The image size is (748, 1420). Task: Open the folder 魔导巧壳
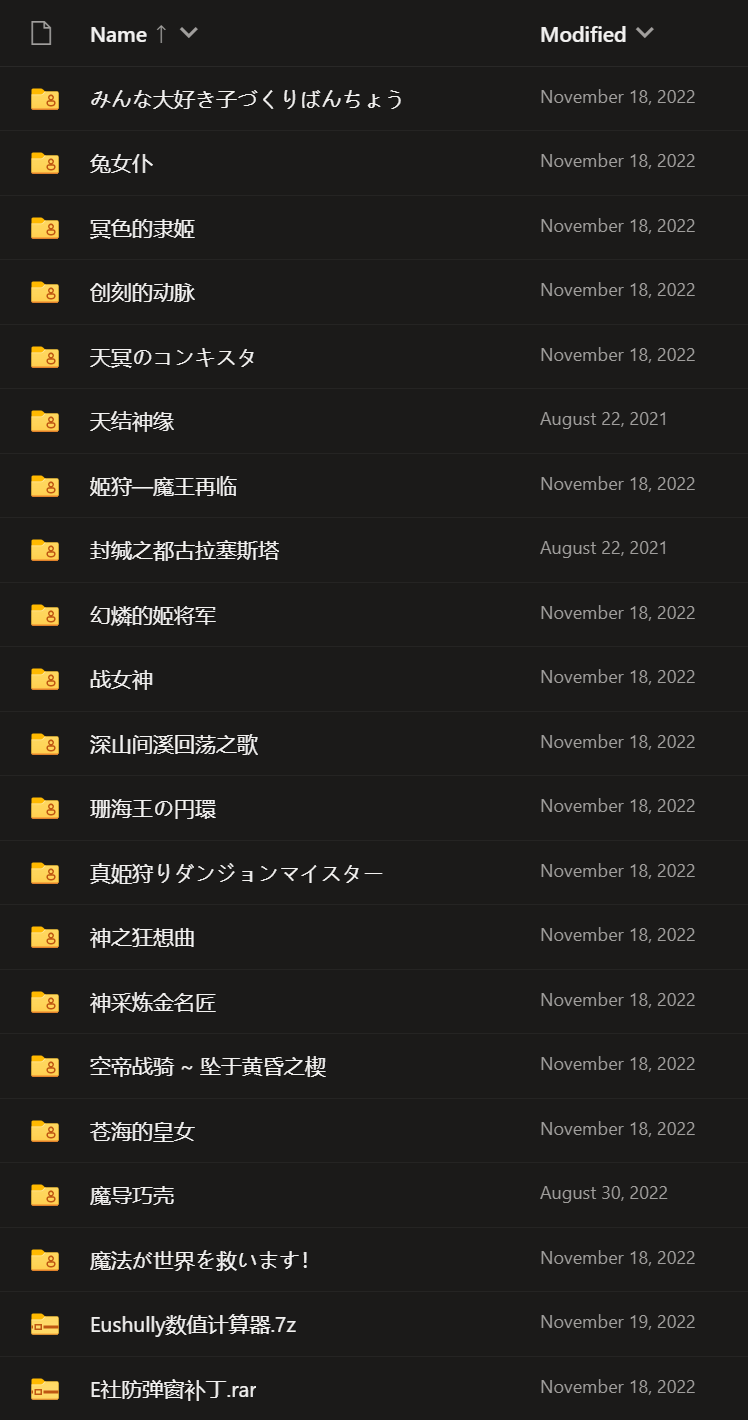[x=132, y=1196]
